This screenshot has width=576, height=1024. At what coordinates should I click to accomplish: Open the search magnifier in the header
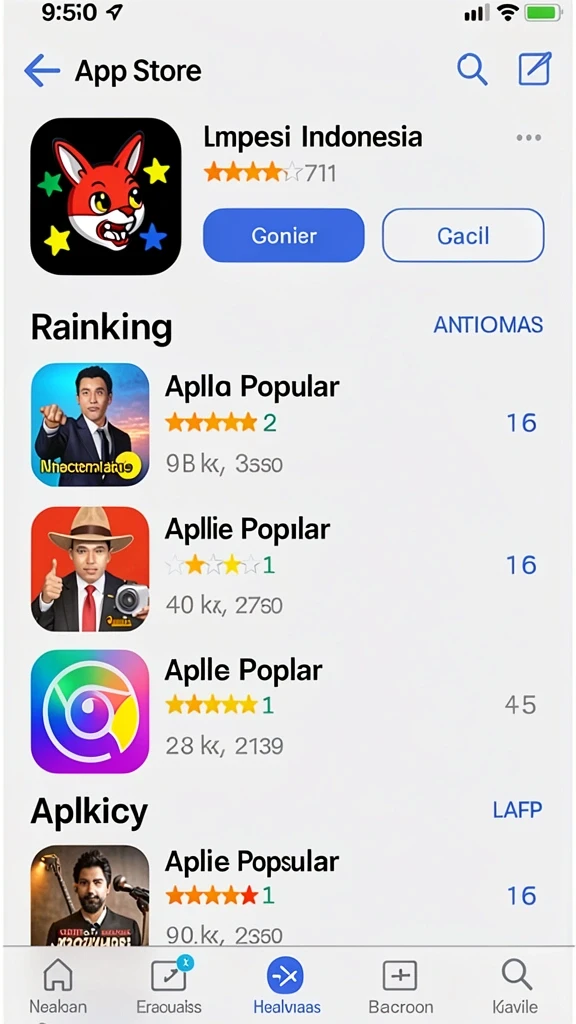click(472, 69)
